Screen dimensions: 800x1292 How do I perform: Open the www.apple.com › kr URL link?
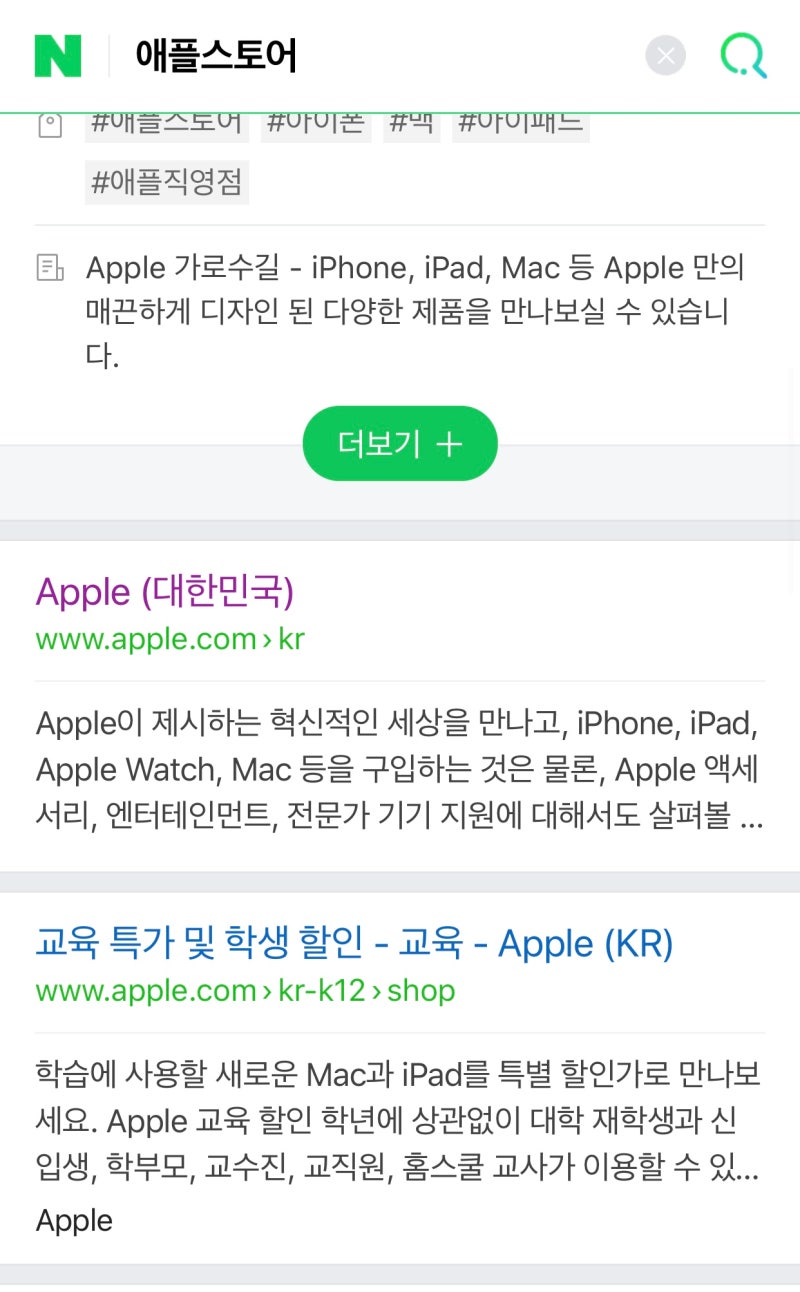click(170, 639)
